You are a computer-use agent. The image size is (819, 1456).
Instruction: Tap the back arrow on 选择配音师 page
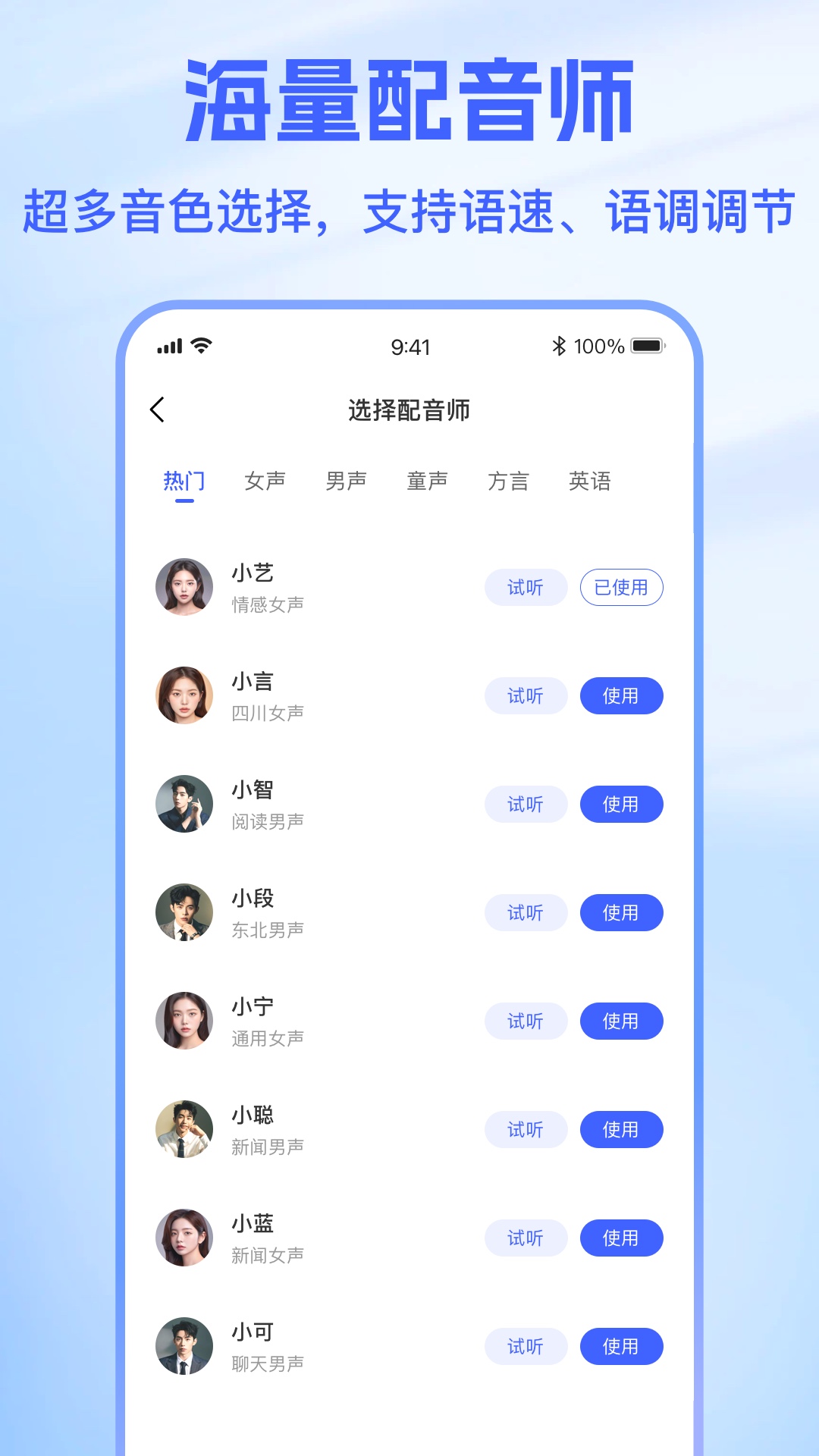click(158, 409)
